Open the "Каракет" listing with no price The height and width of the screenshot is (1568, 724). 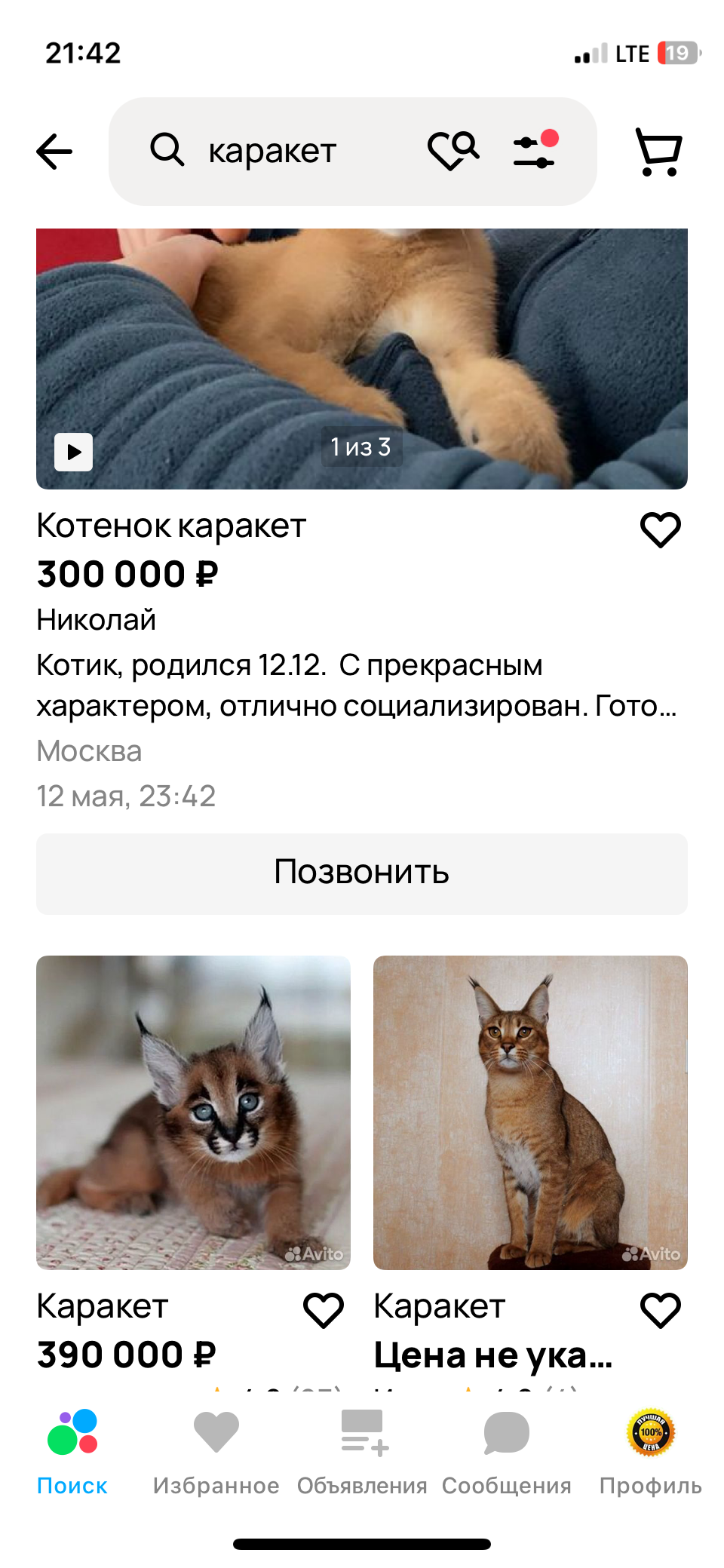point(530,1112)
